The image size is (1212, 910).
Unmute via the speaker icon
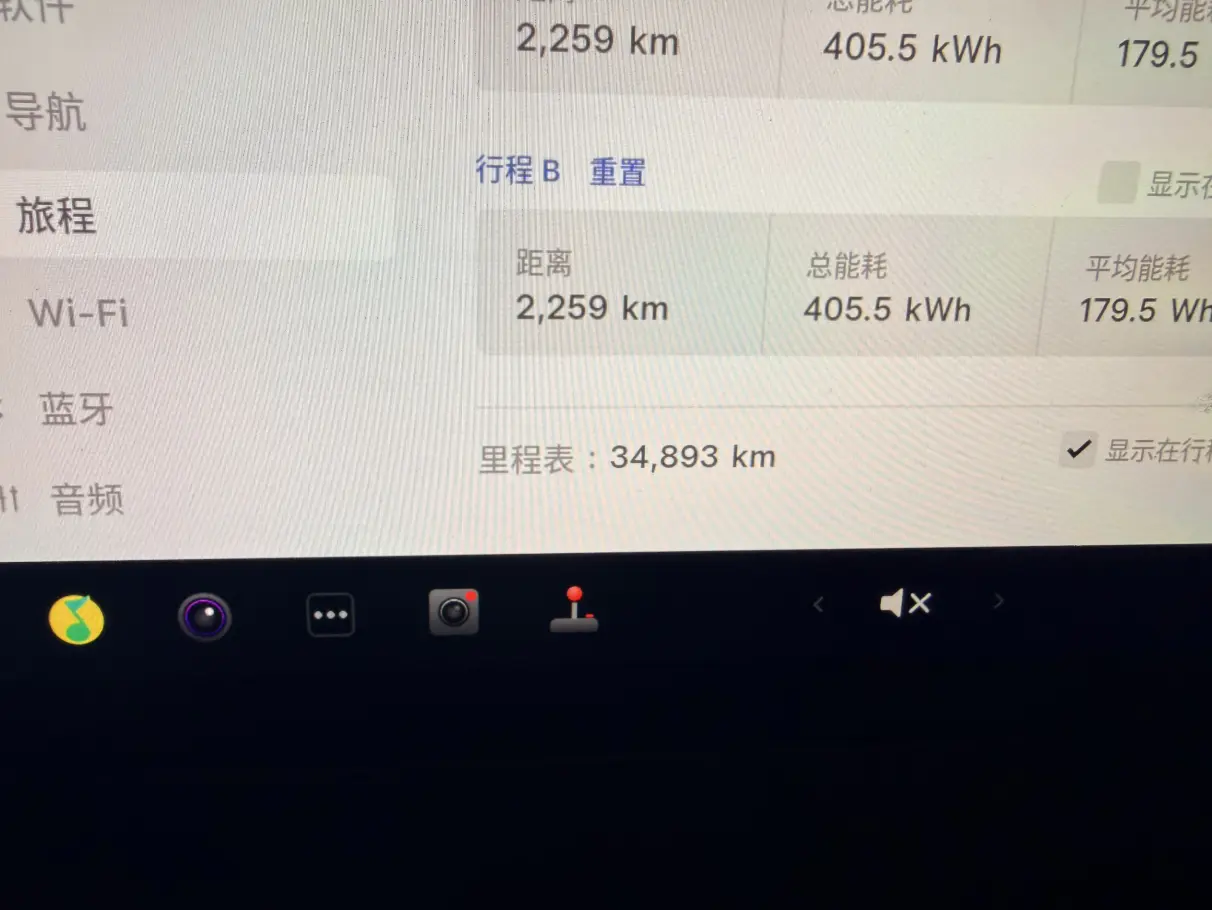coord(905,603)
